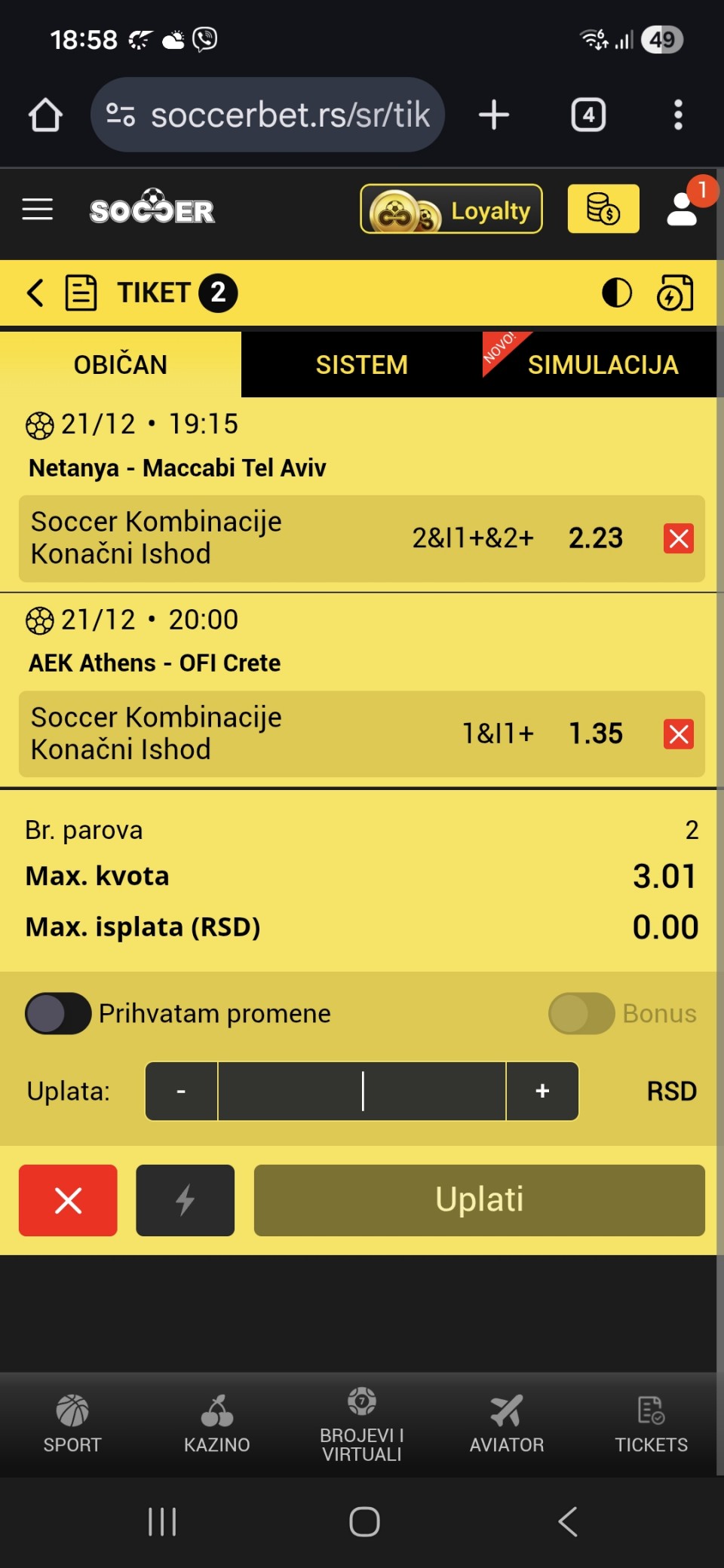This screenshot has width=724, height=1568.
Task: Open the hamburger menu
Action: point(38,210)
